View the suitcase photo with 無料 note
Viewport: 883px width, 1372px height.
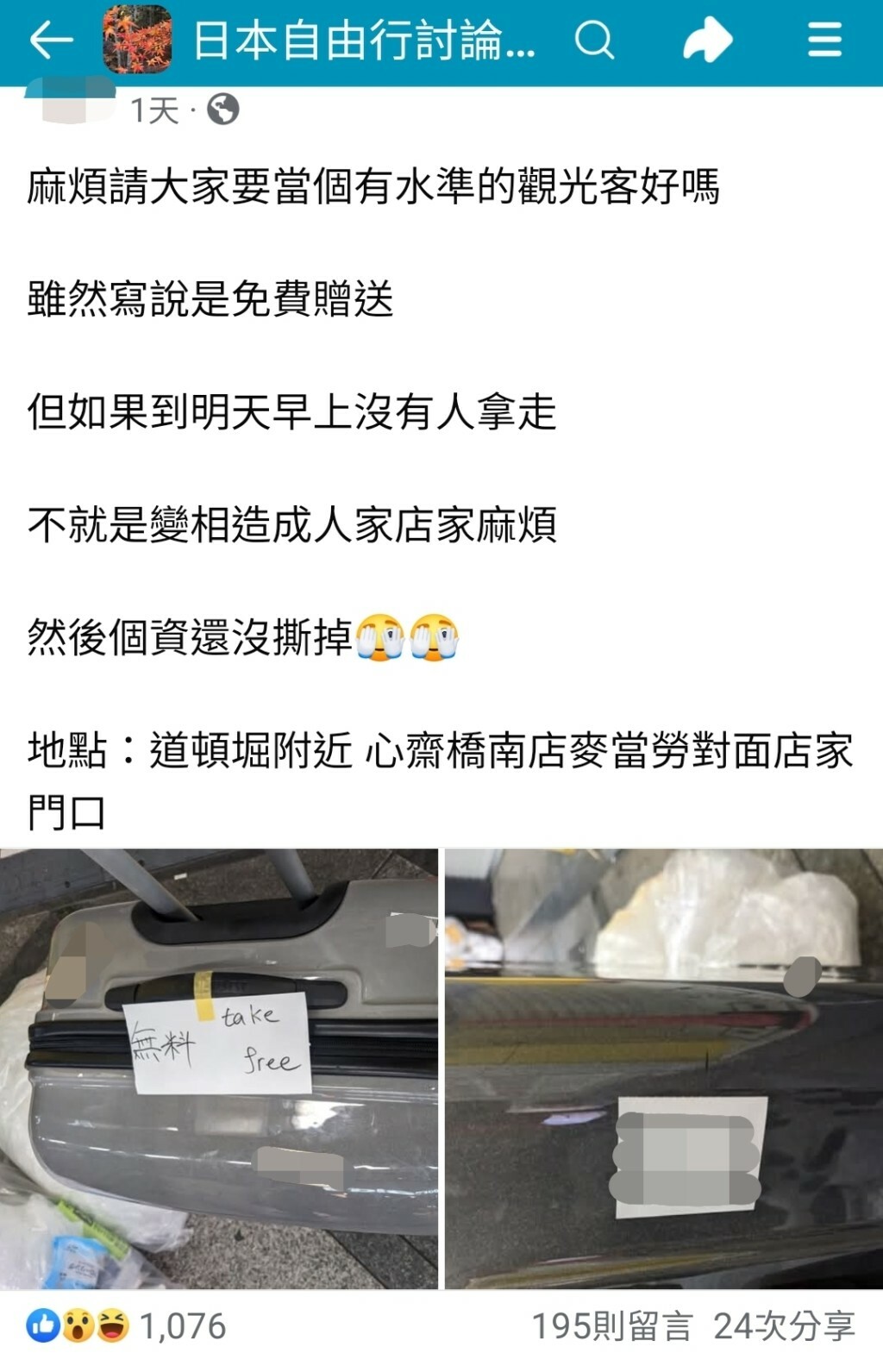(x=219, y=1068)
